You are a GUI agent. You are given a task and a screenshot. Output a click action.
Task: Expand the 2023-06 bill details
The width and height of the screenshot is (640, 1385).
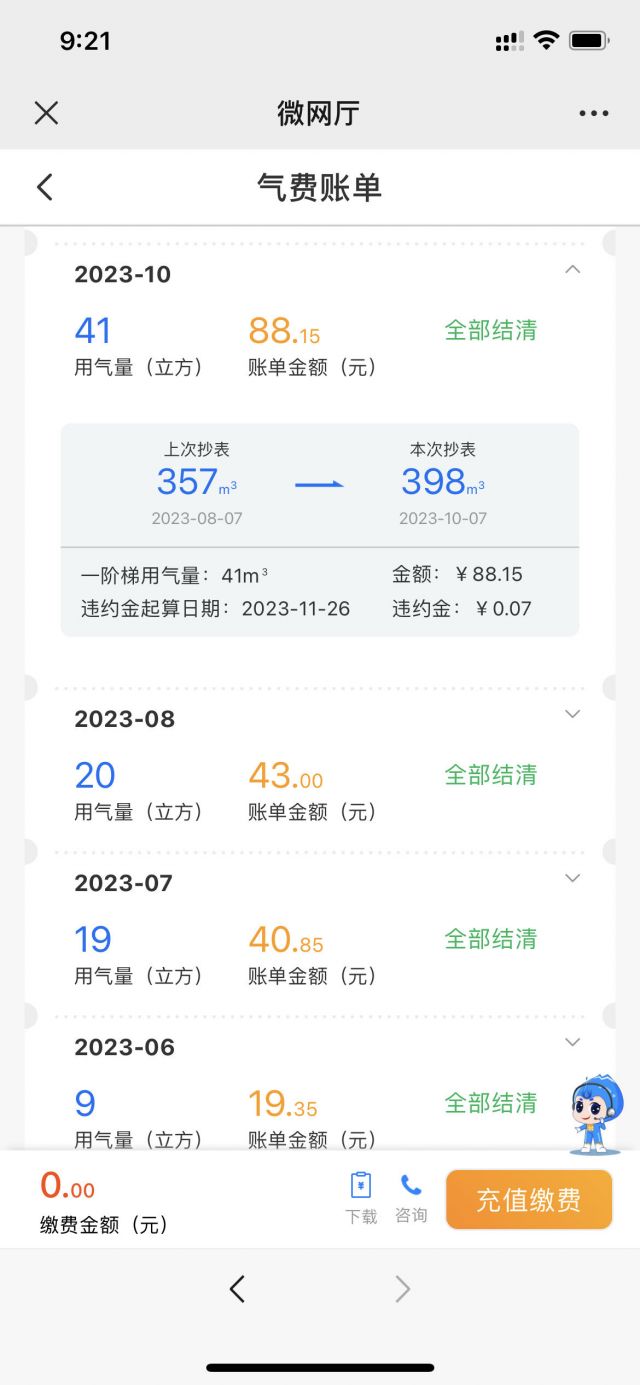pyautogui.click(x=572, y=1042)
